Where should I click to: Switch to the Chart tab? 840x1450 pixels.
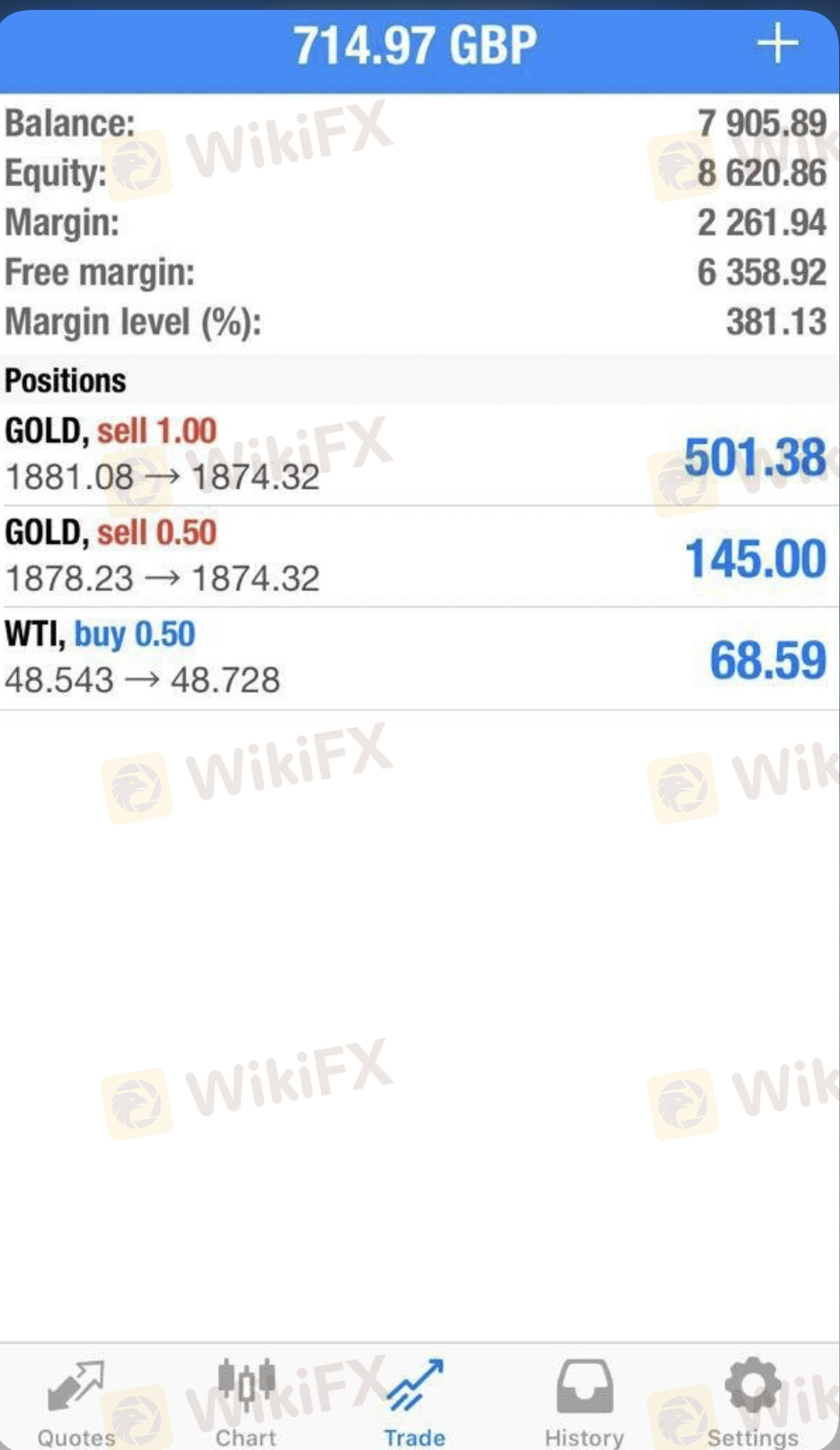pyautogui.click(x=245, y=1400)
